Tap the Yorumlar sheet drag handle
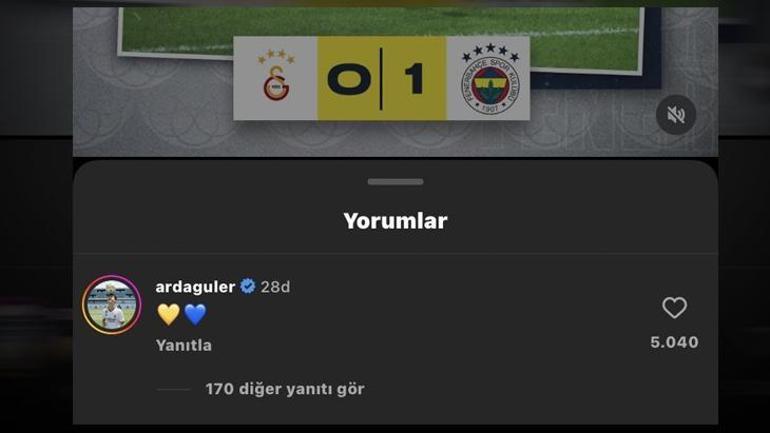 pyautogui.click(x=395, y=182)
